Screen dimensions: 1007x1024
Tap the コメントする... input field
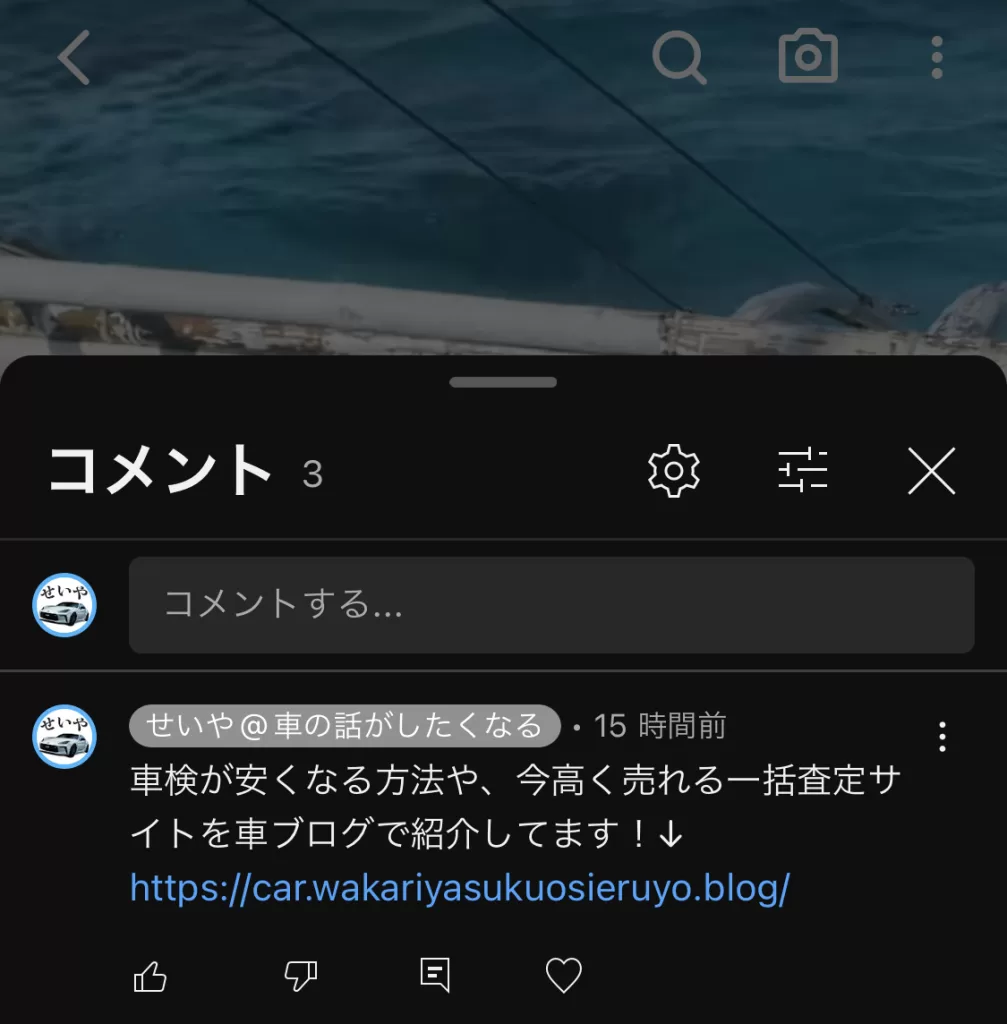551,605
